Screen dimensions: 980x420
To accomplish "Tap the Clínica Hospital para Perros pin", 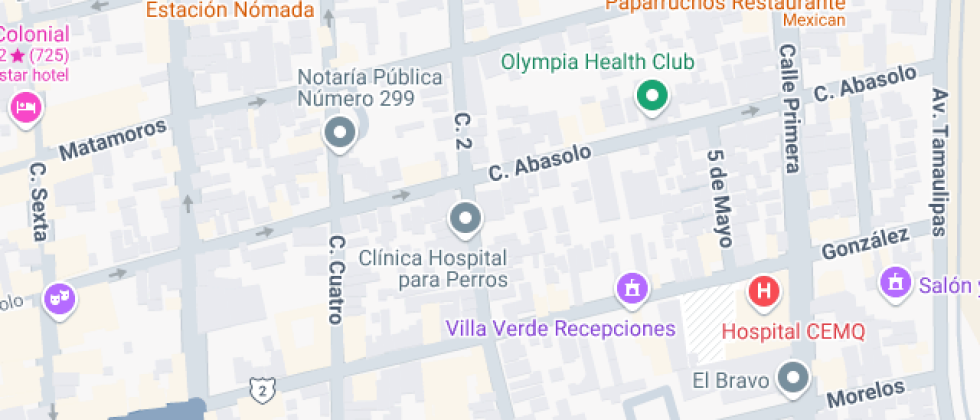I will [x=465, y=218].
